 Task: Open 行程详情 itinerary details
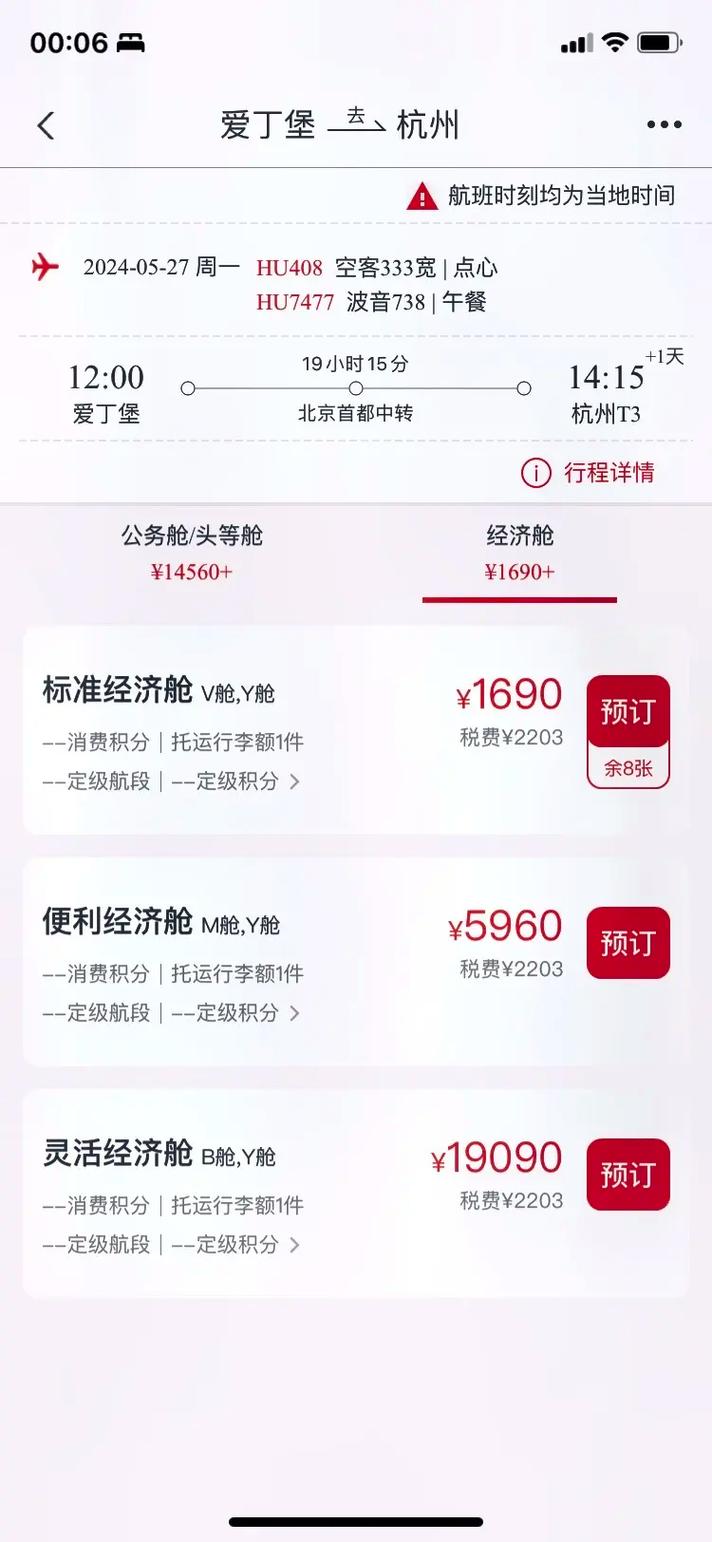[589, 473]
